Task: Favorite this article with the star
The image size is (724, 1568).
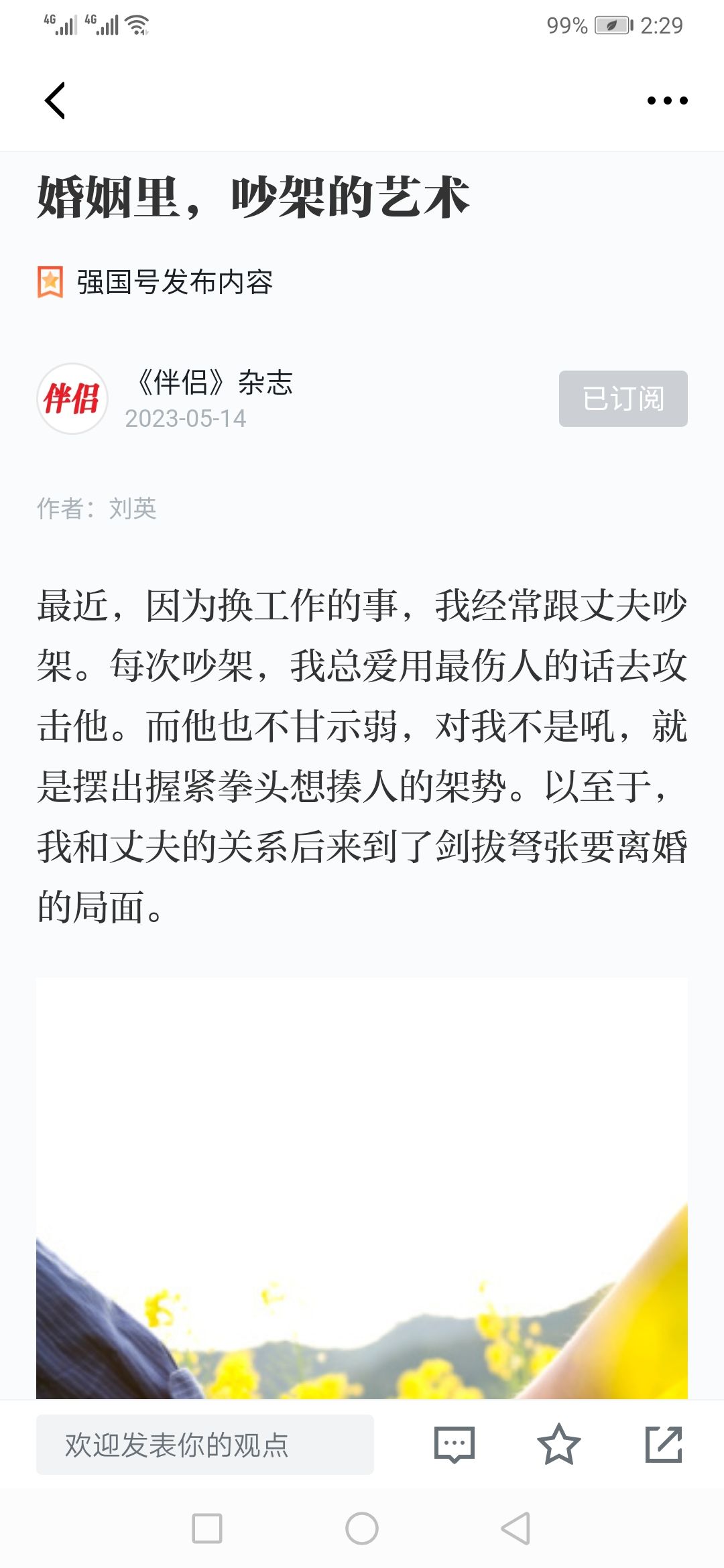Action: coord(558,1445)
